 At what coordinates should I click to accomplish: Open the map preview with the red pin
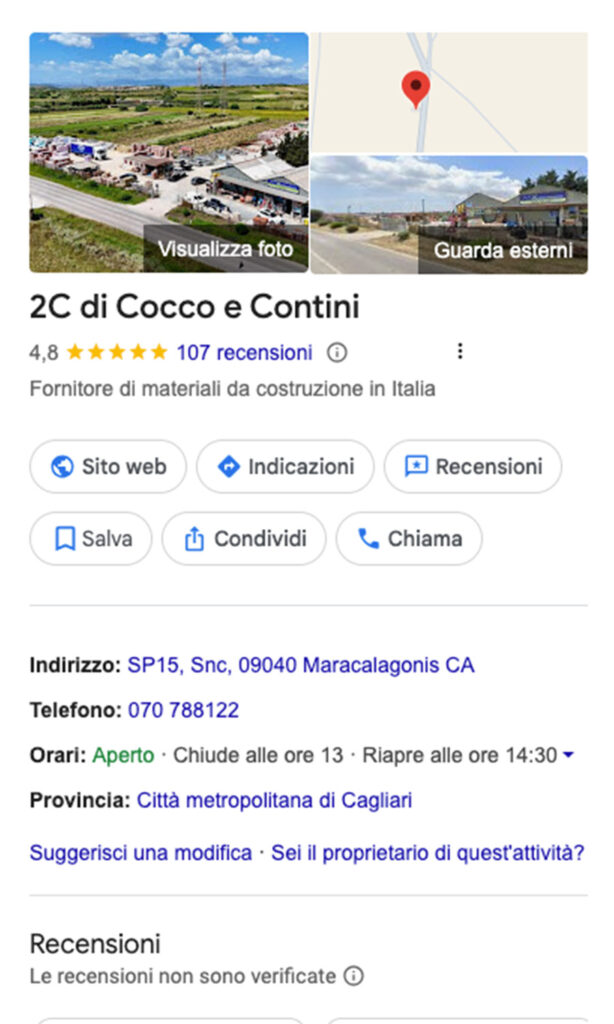448,92
